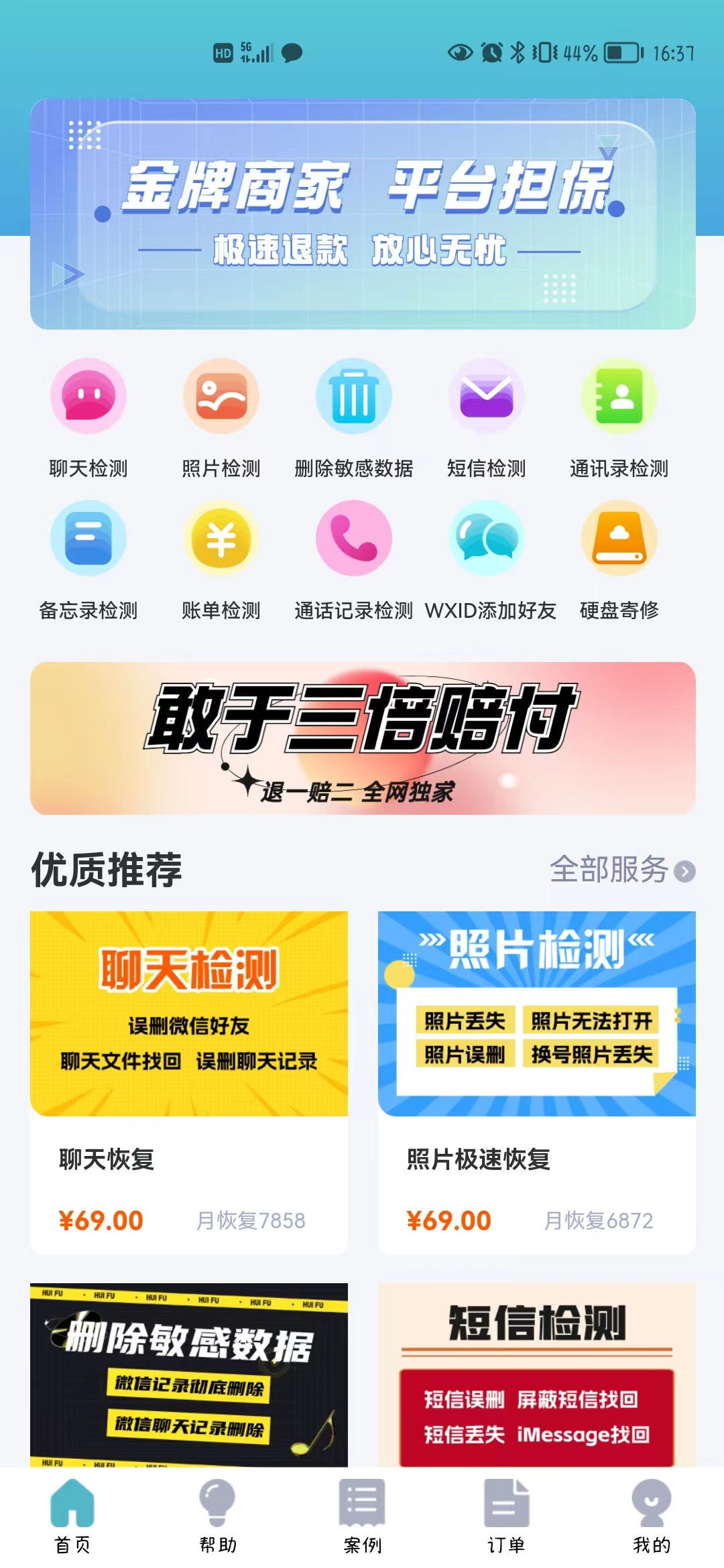Switch to the 帮助 help tab

pyautogui.click(x=217, y=1521)
